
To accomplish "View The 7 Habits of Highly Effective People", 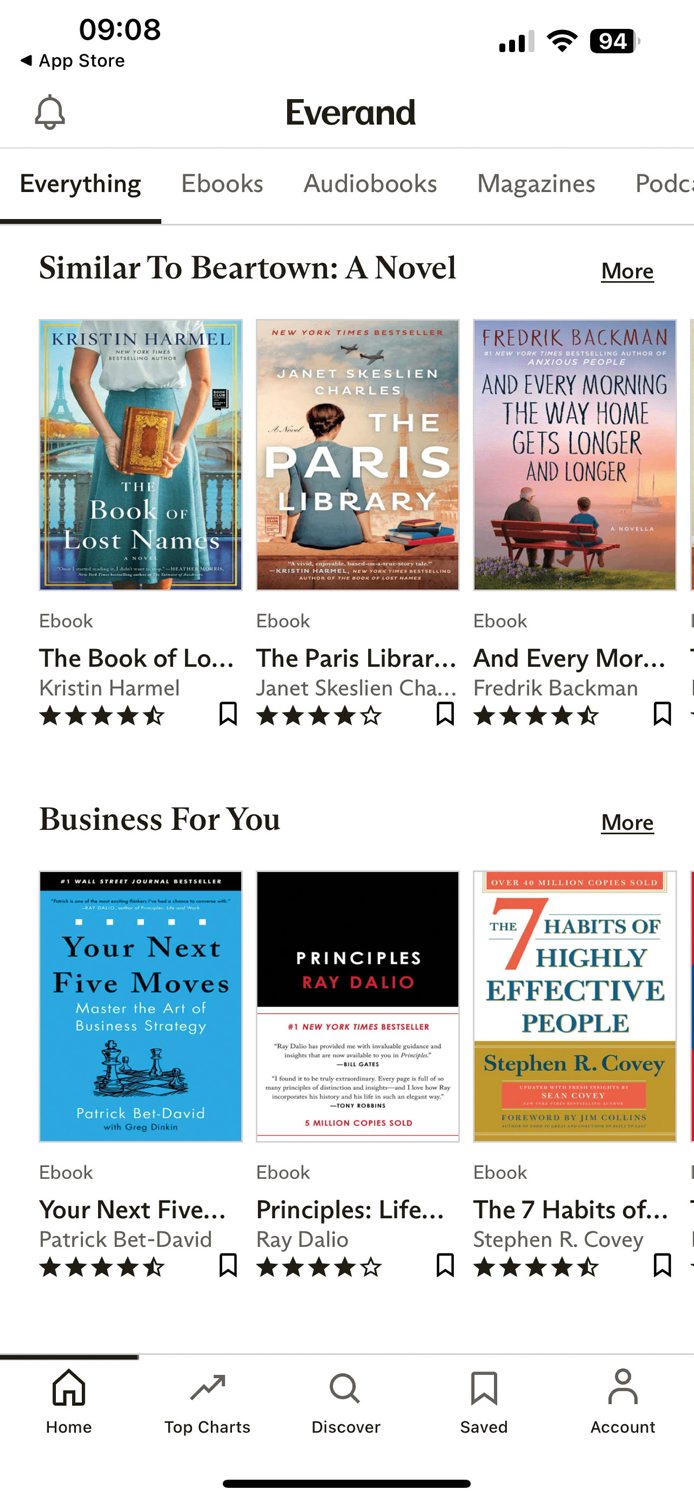I will click(x=574, y=1006).
